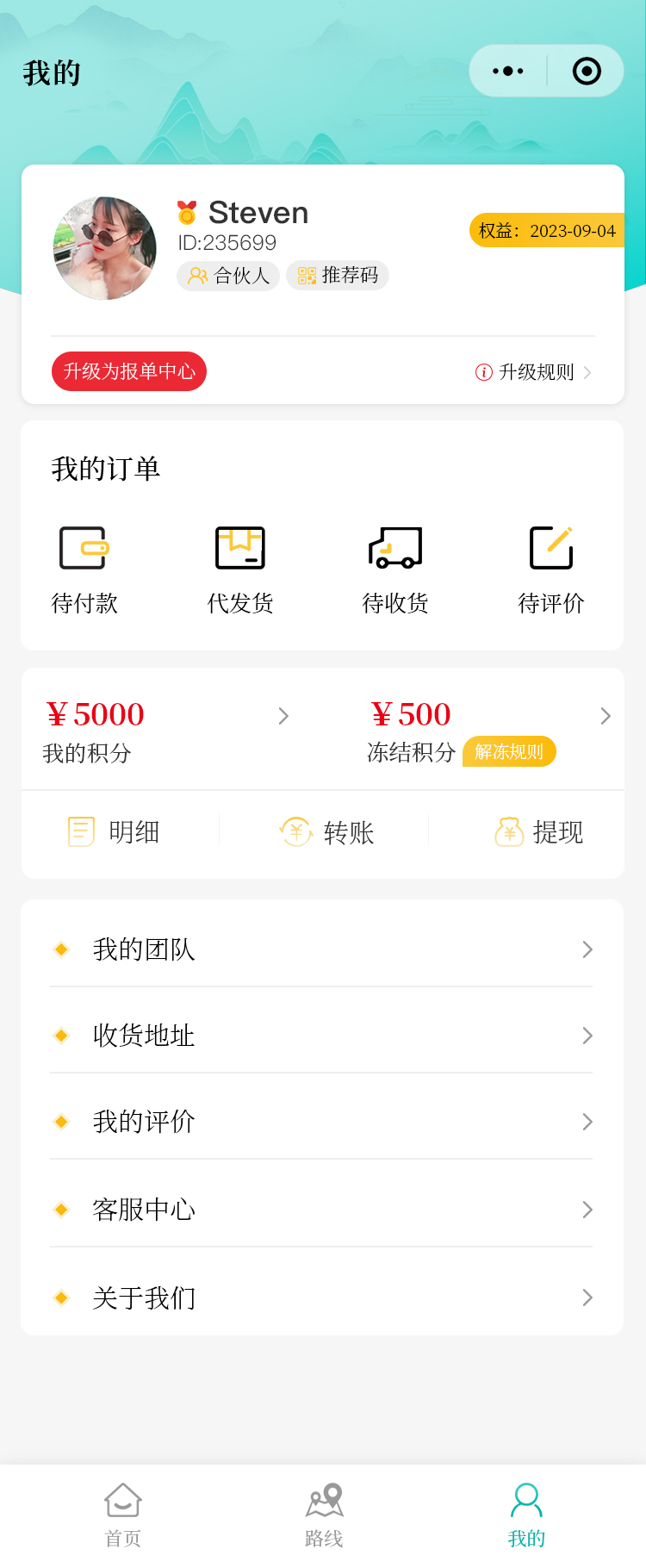The width and height of the screenshot is (646, 1568).
Task: View 解冻规则 unfreeze rules
Action: click(509, 752)
